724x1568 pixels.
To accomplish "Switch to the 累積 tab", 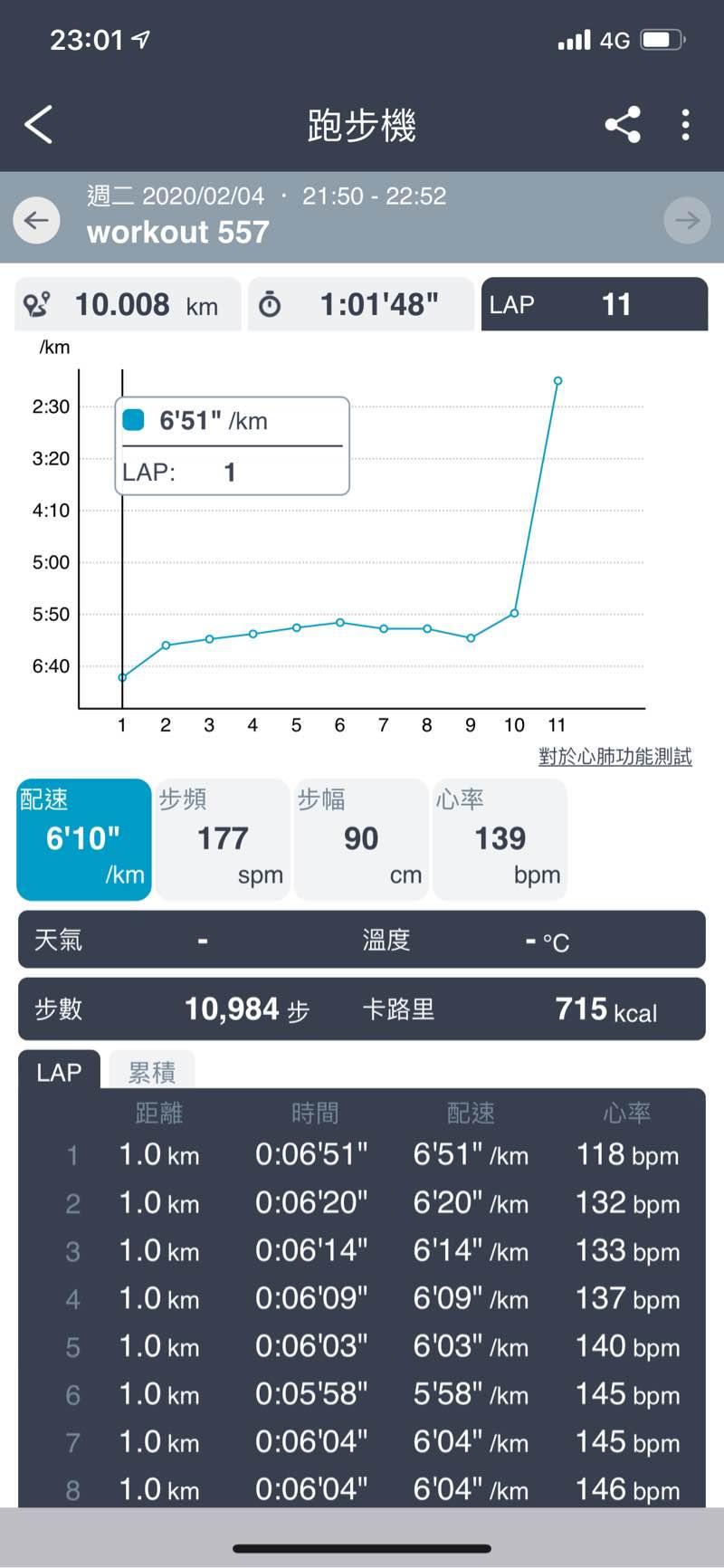I will click(x=151, y=1073).
